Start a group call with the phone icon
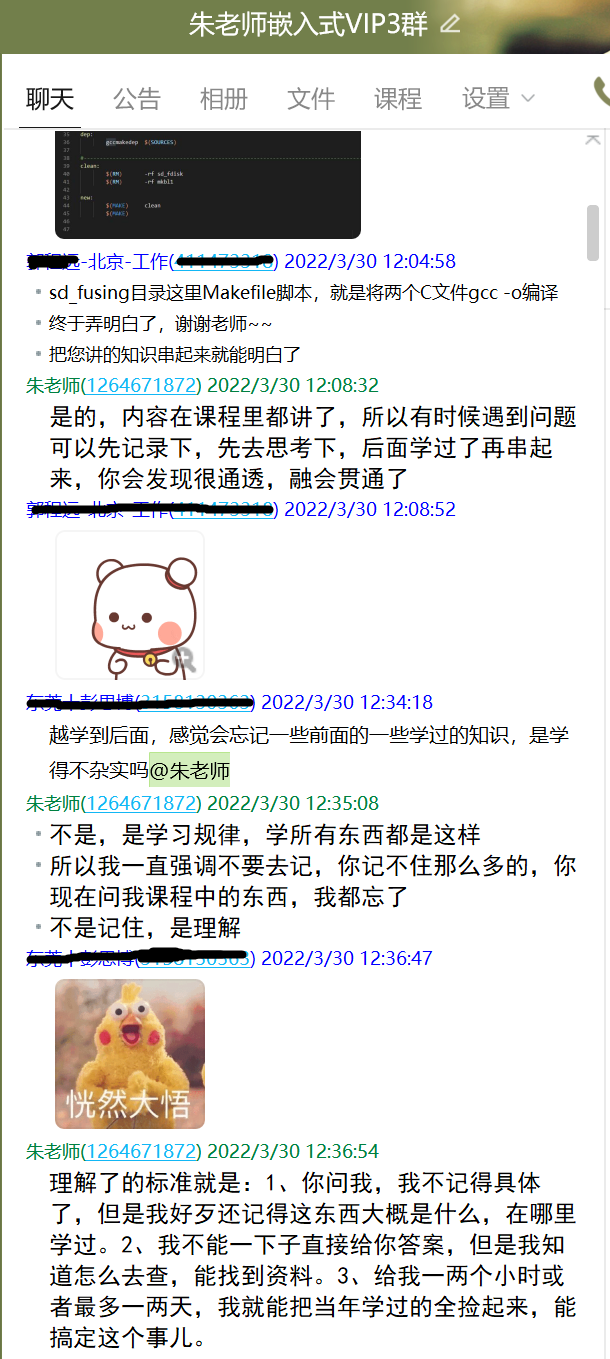Image resolution: width=610 pixels, height=1359 pixels. coord(601,94)
